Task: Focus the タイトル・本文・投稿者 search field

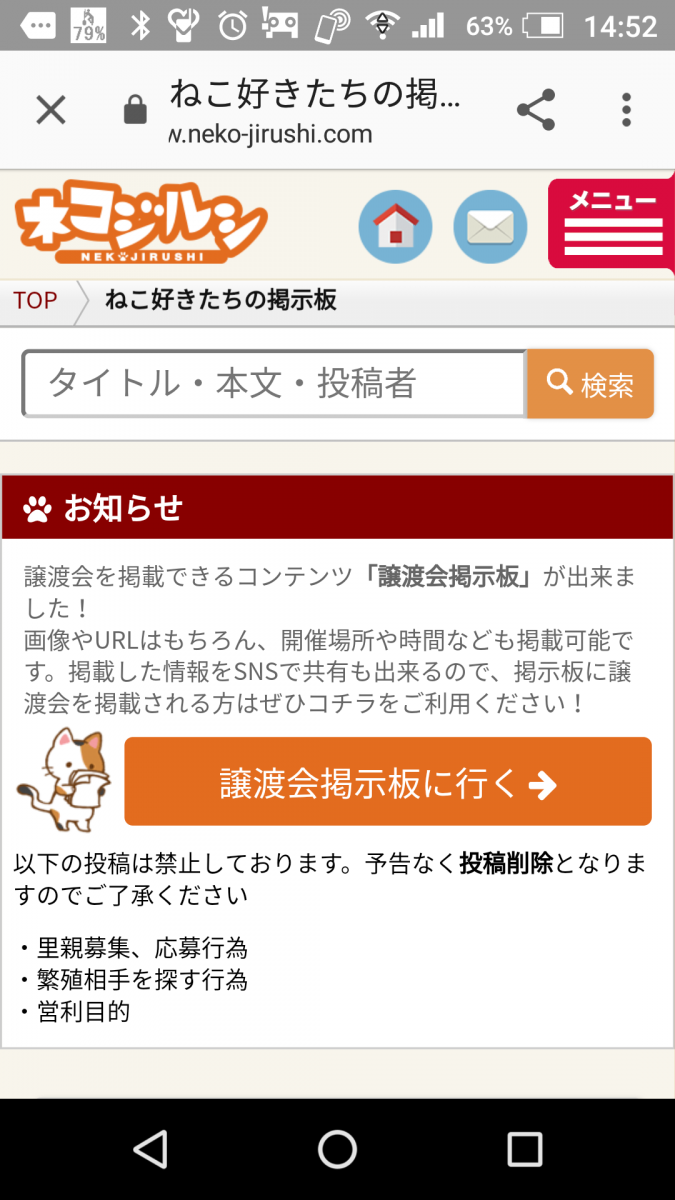Action: coord(274,383)
